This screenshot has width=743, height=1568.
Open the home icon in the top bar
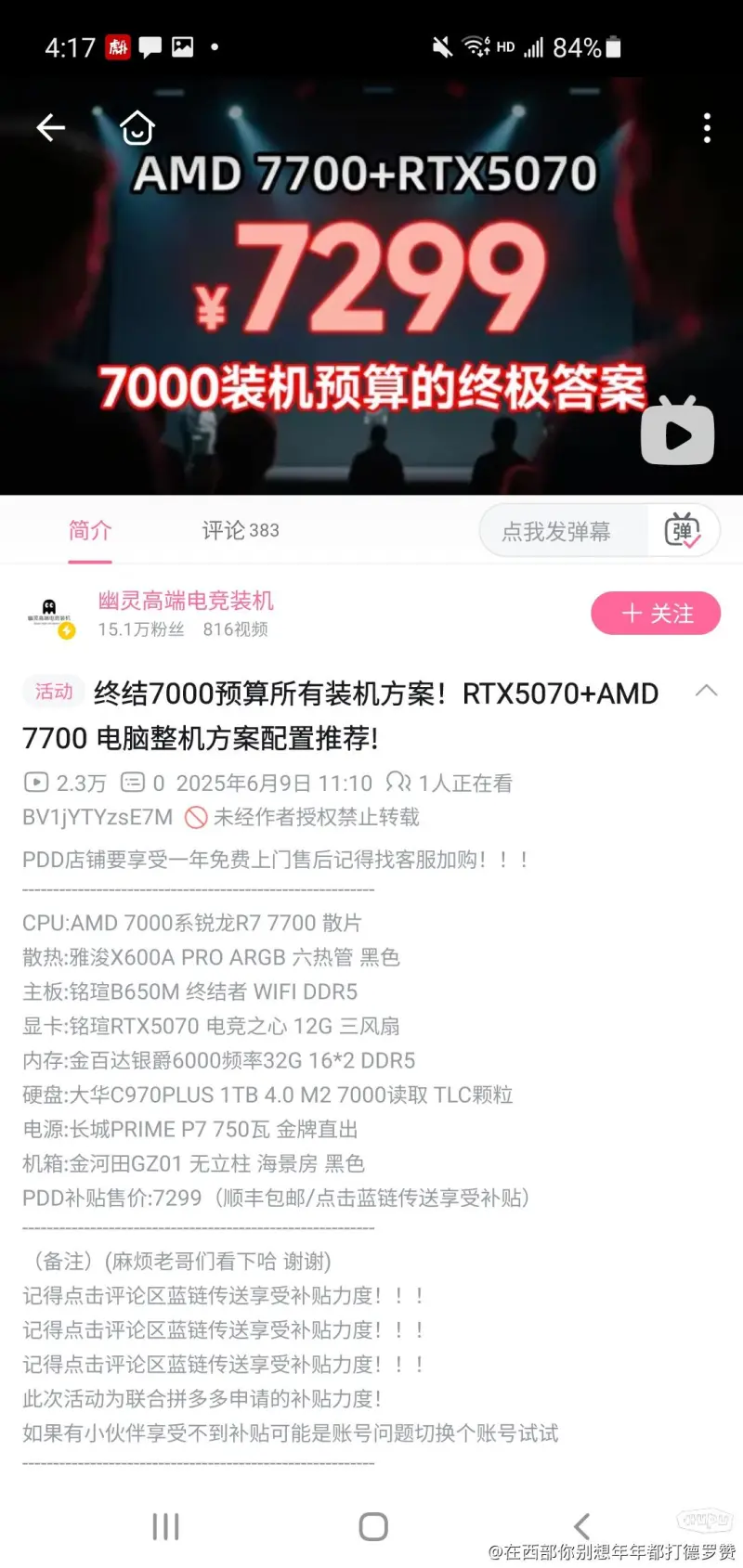[x=137, y=128]
